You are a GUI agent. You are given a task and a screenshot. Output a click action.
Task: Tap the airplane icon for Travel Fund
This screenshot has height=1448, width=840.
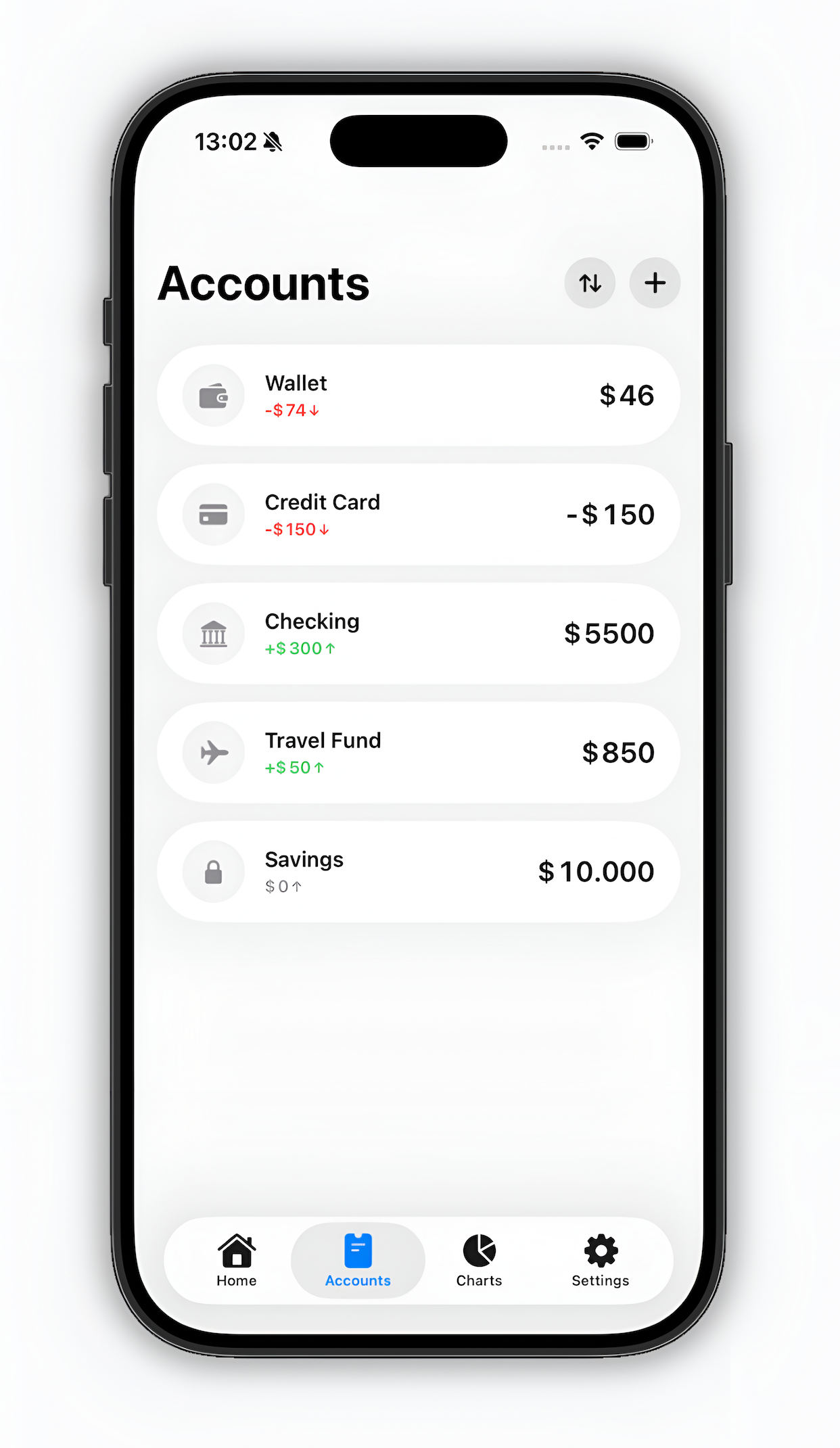pyautogui.click(x=213, y=752)
